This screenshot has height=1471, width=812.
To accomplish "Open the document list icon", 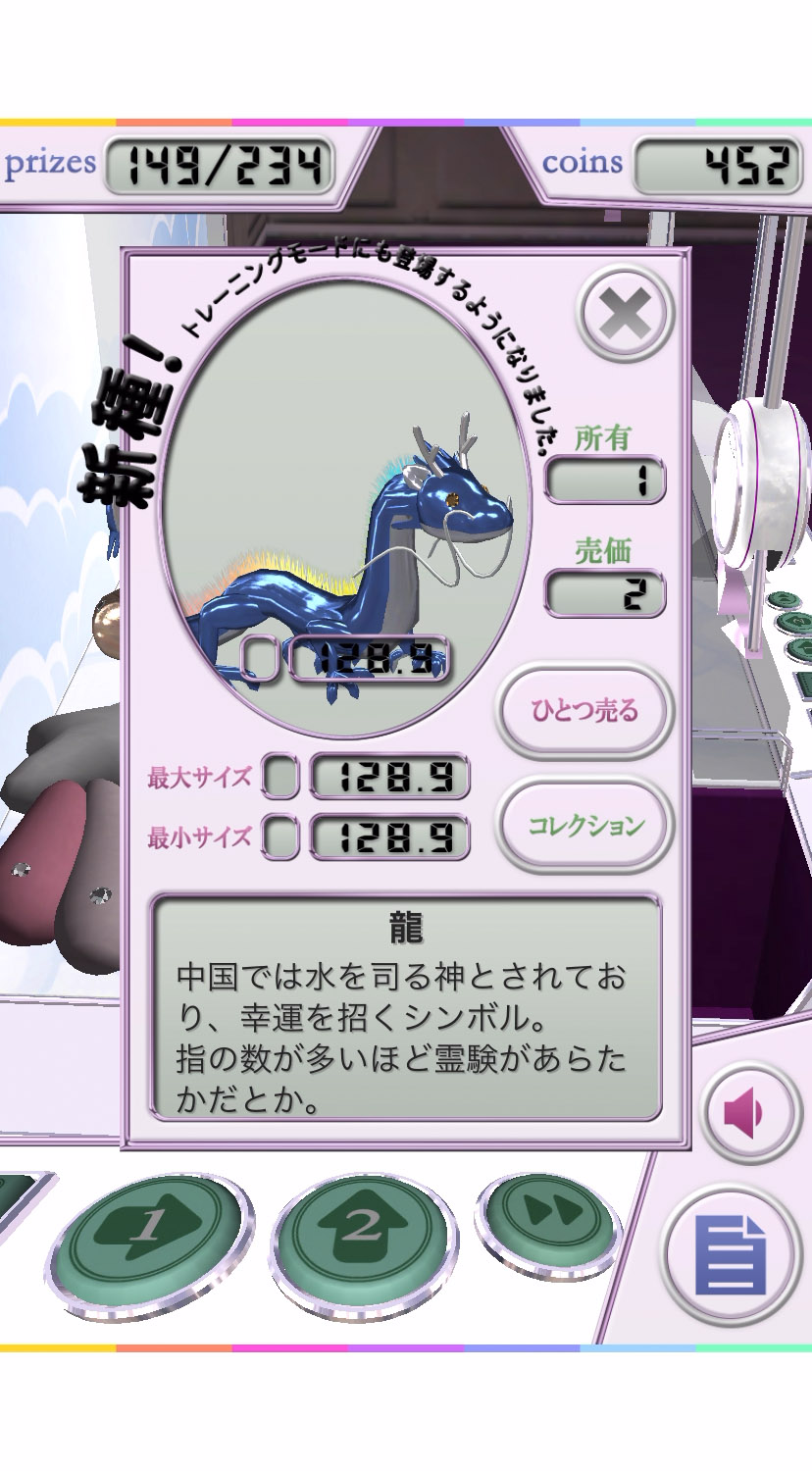I will [732, 1254].
